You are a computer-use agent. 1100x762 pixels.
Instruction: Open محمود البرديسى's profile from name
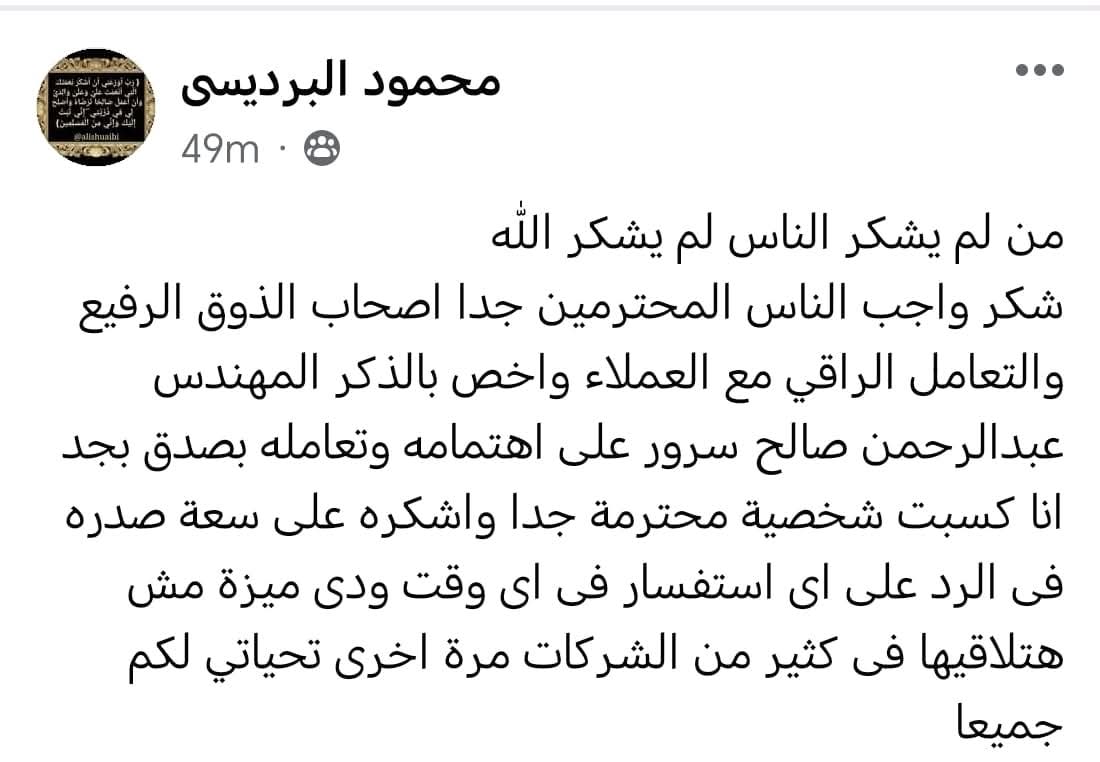[x=340, y=83]
